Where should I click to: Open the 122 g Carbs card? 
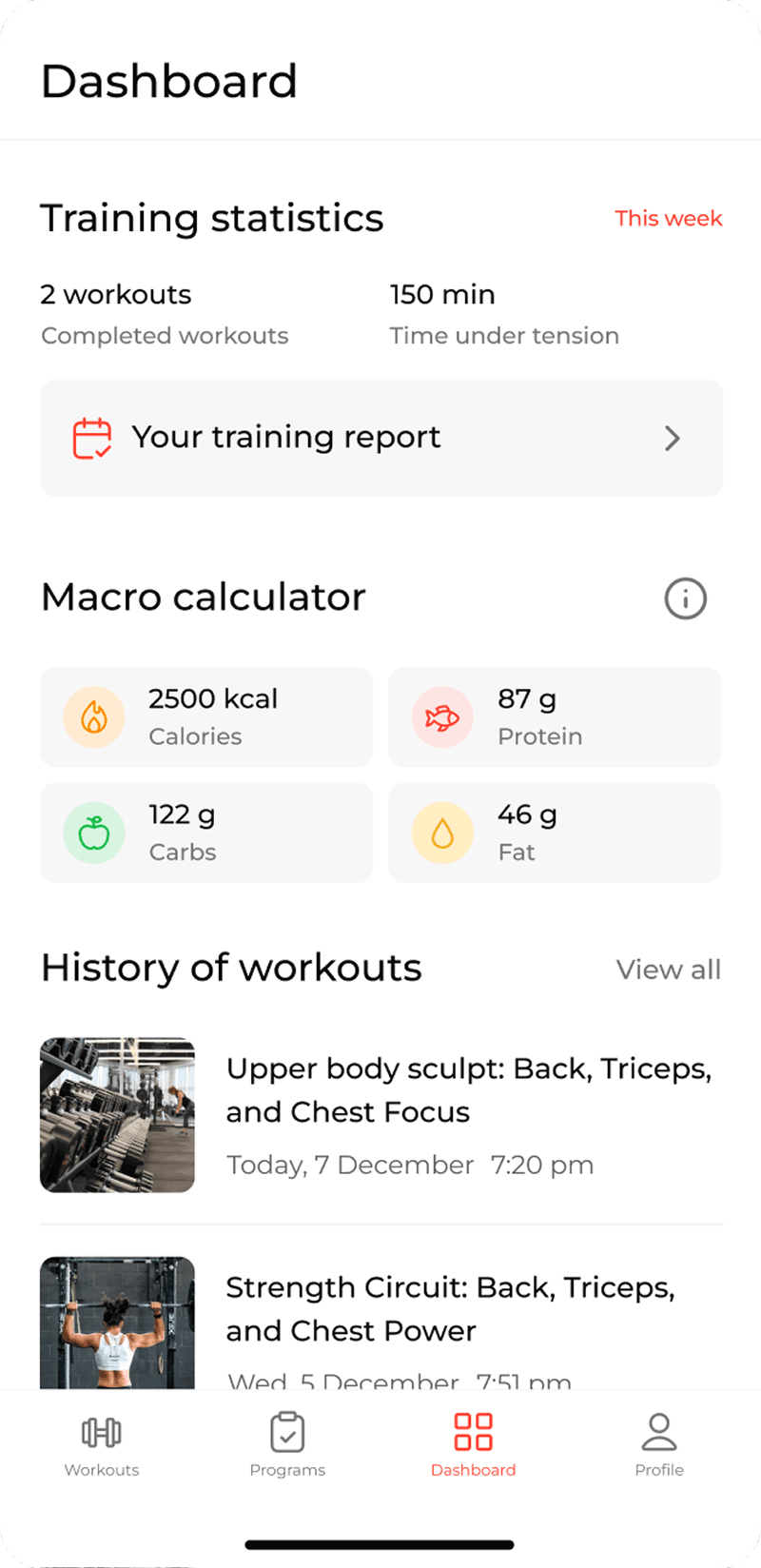point(206,833)
